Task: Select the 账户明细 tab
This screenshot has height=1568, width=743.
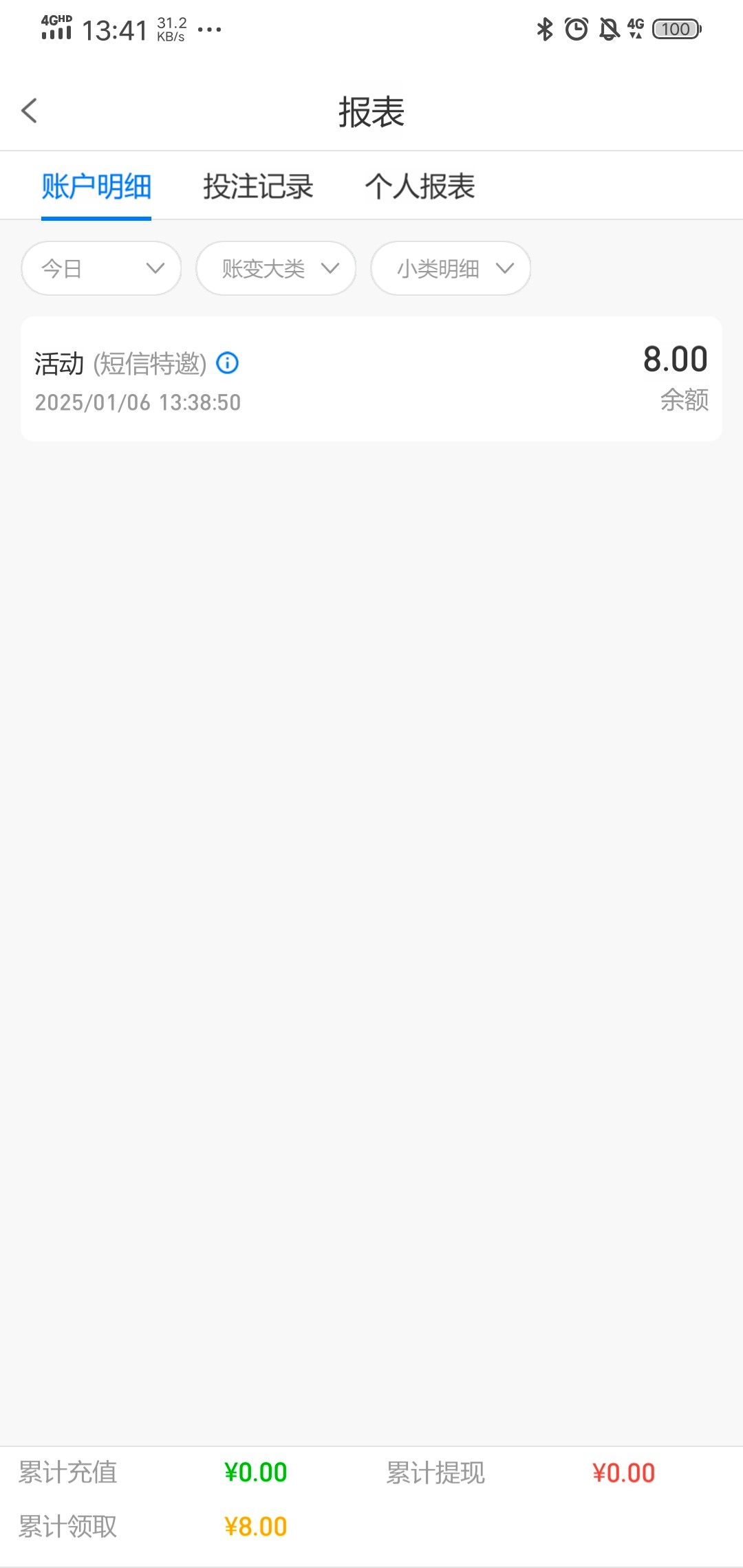Action: (x=96, y=186)
